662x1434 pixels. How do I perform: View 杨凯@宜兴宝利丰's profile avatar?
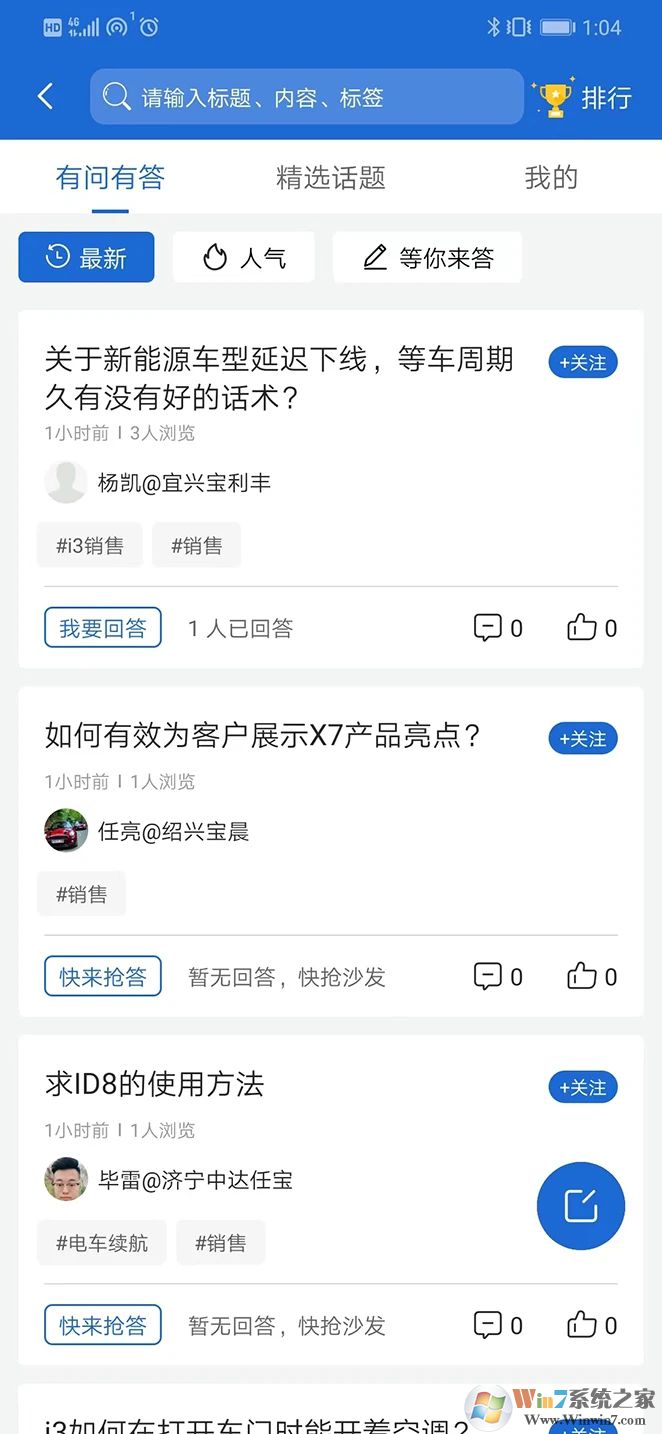(x=66, y=482)
